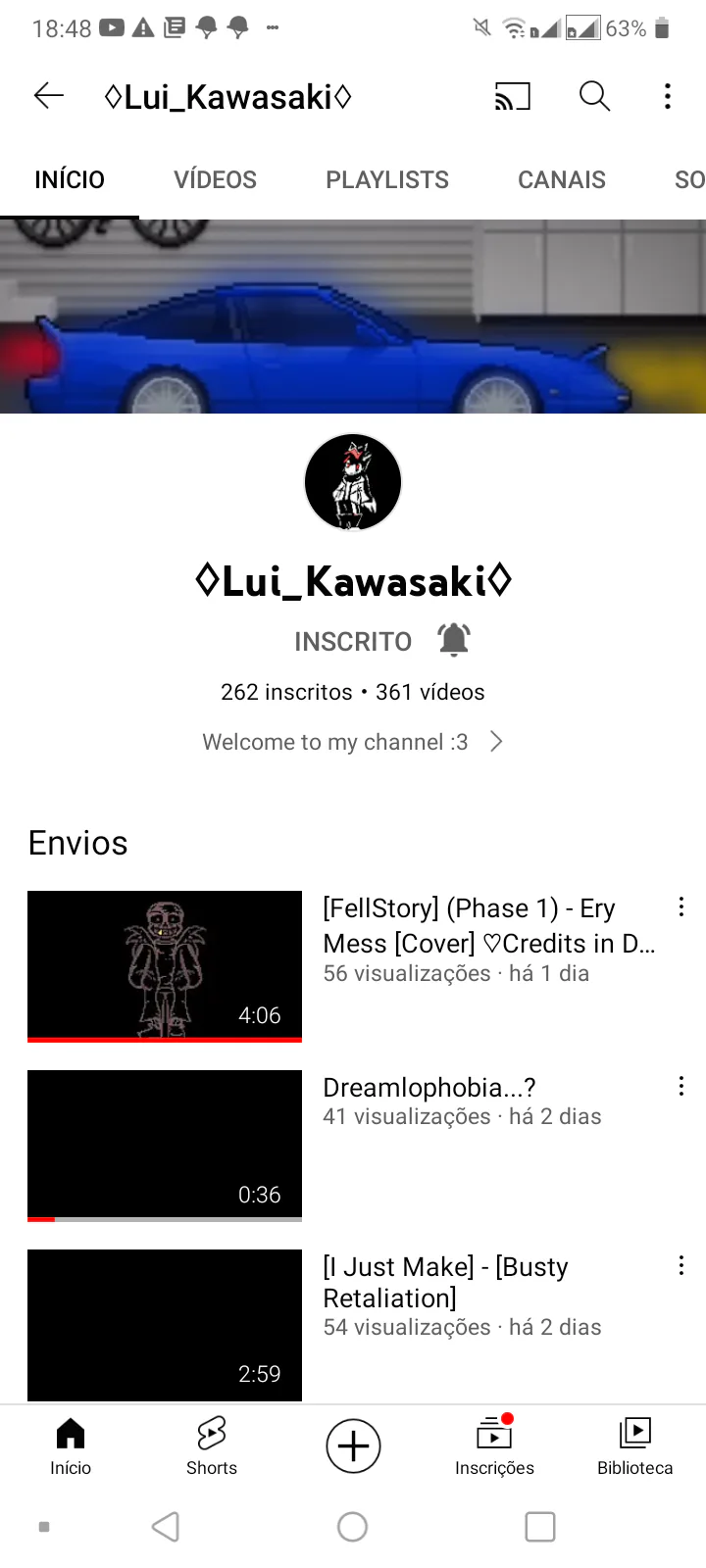Play the FellStory Phase 1 video
The height and width of the screenshot is (1568, 706).
coord(165,965)
